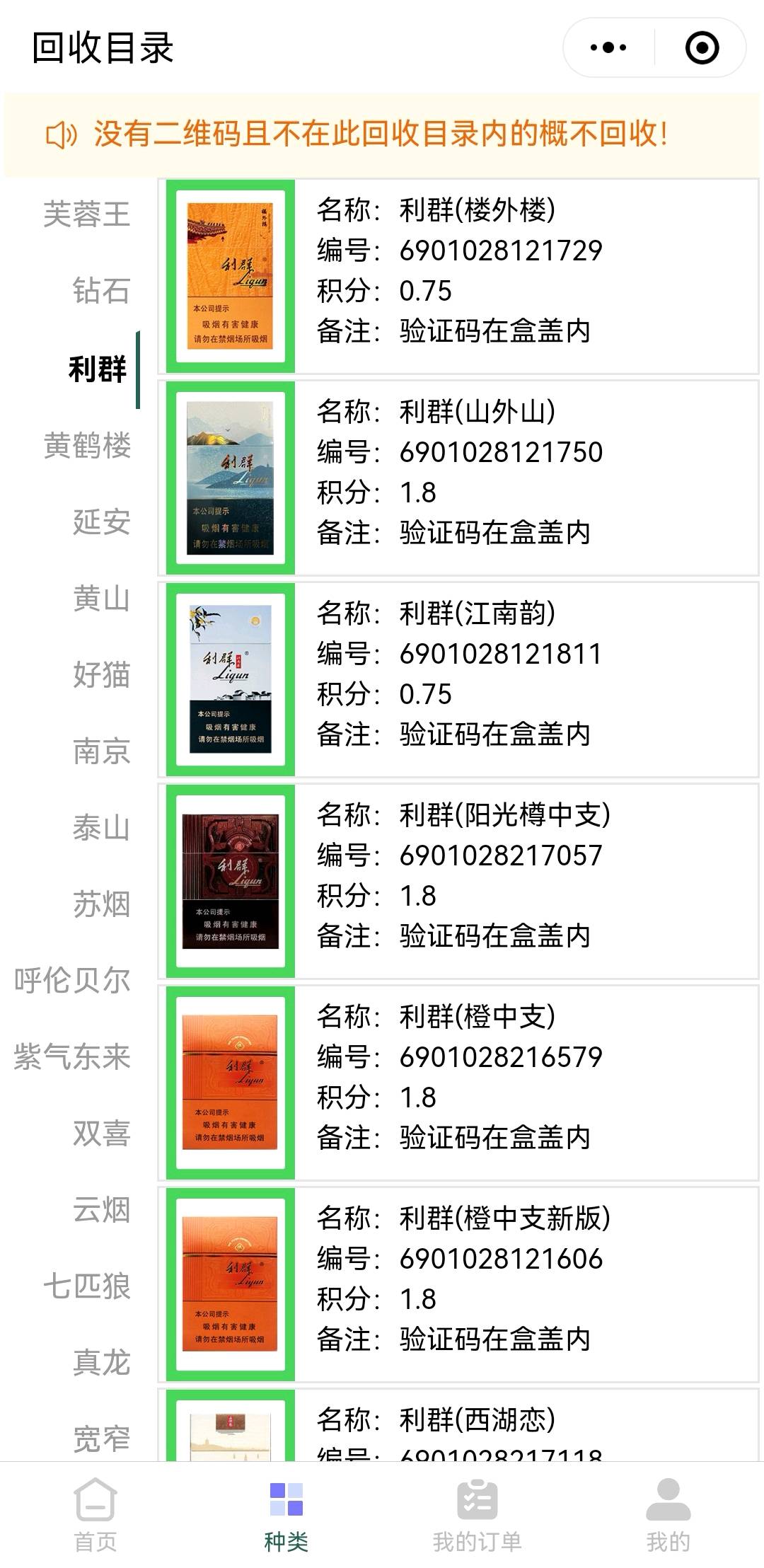
Task: Open the mini program more-options menu
Action: 608,48
